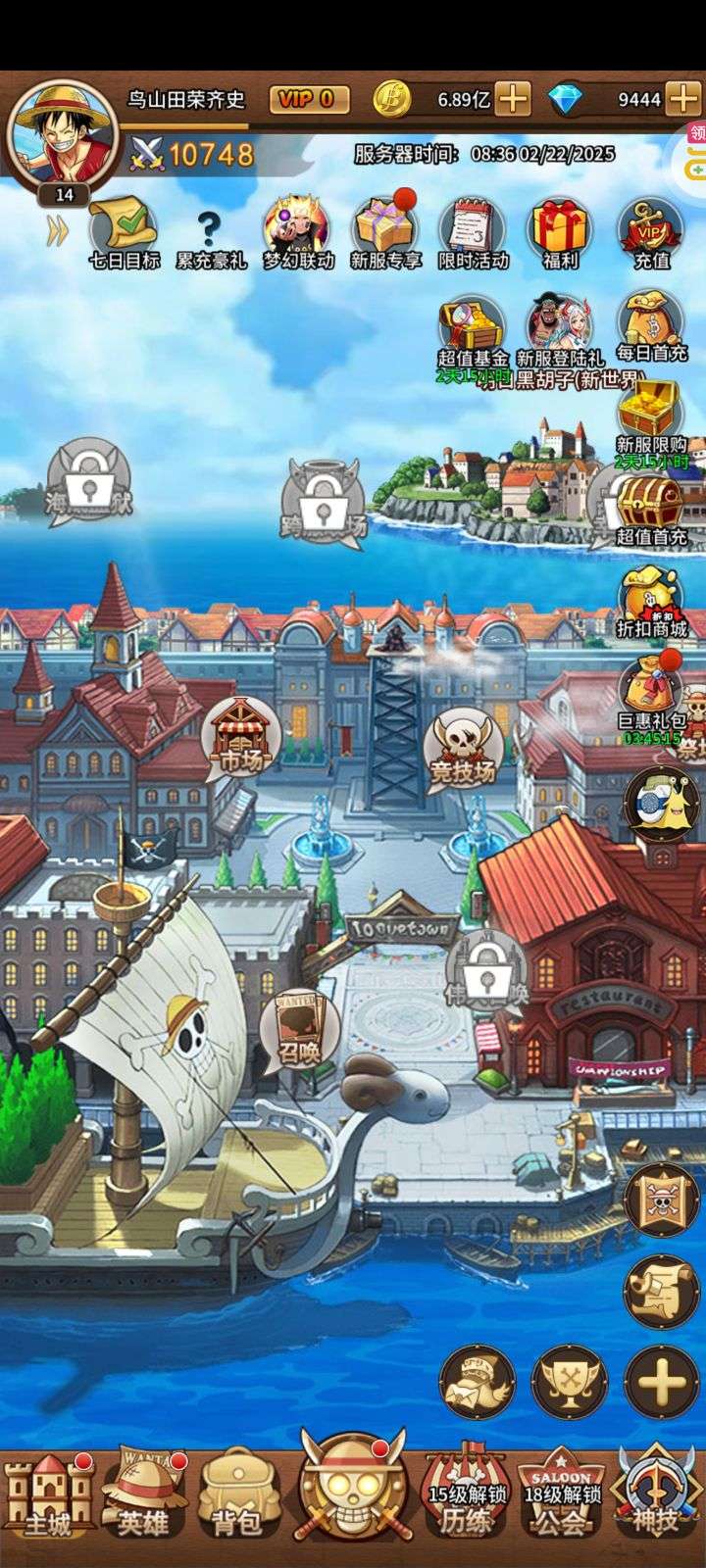Open 每日首充 daily first recharge
The image size is (706, 1568).
pyautogui.click(x=651, y=325)
